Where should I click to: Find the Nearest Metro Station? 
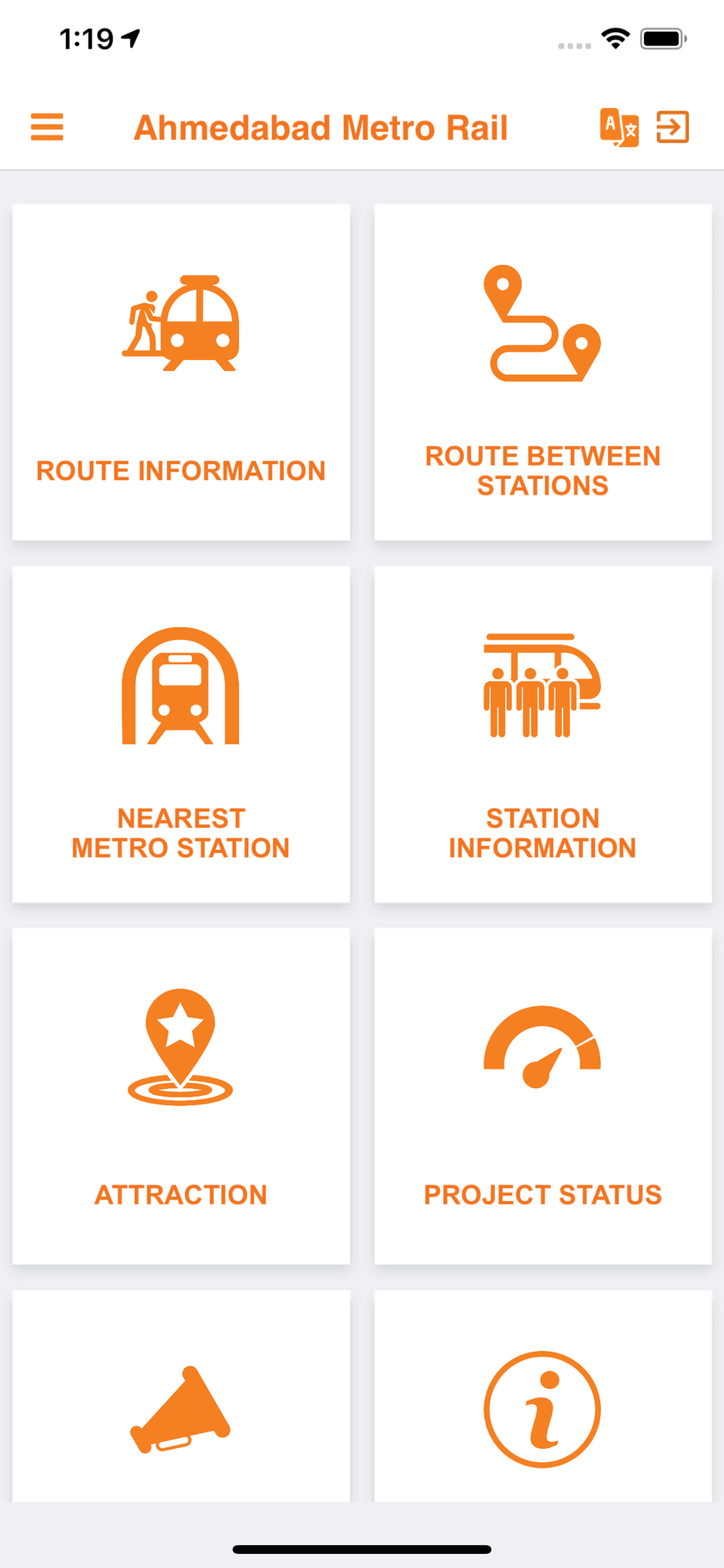tap(181, 735)
